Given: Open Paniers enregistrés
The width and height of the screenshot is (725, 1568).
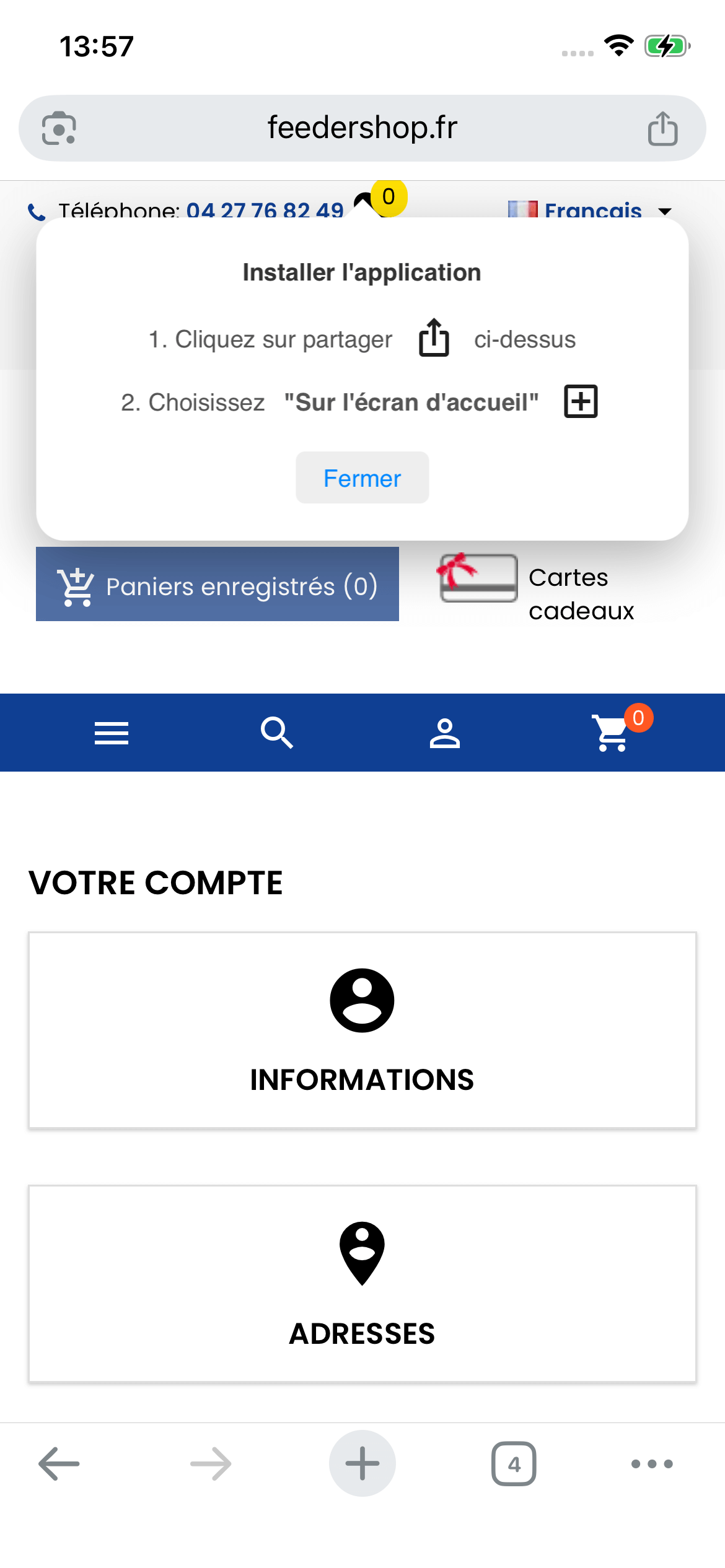Looking at the screenshot, I should click(x=217, y=585).
